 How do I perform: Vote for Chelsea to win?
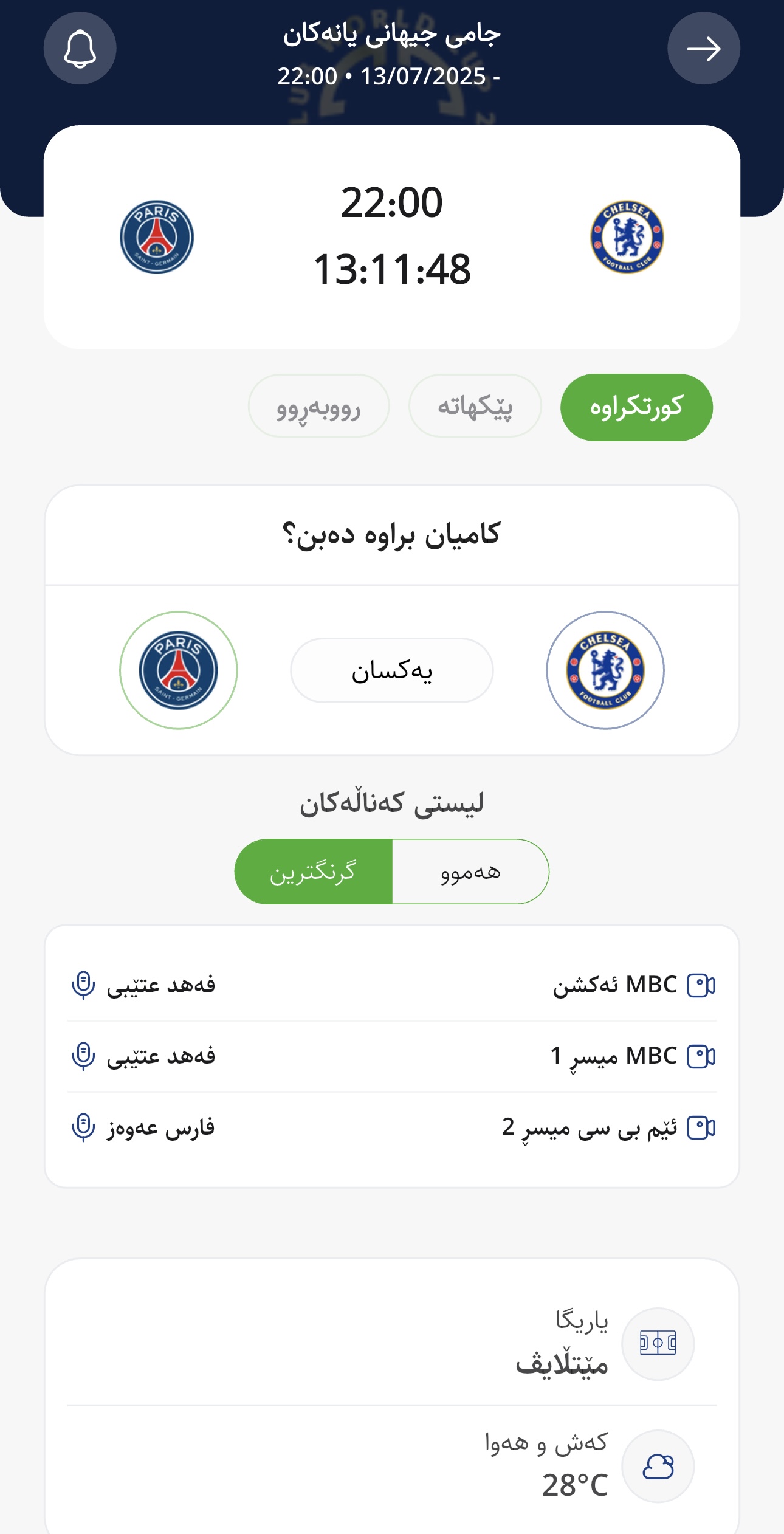(x=605, y=670)
